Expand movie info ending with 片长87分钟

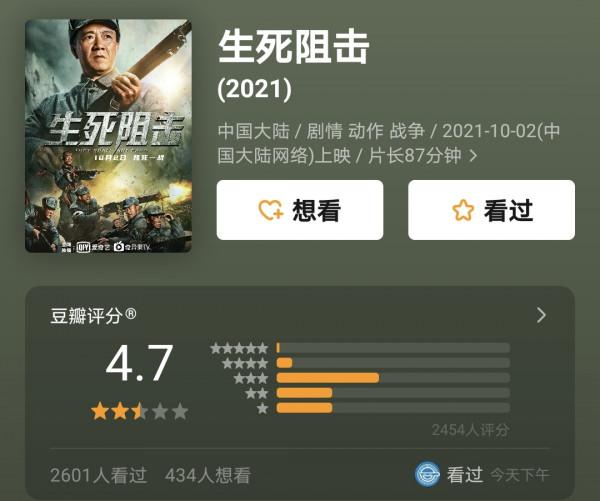[x=473, y=156]
